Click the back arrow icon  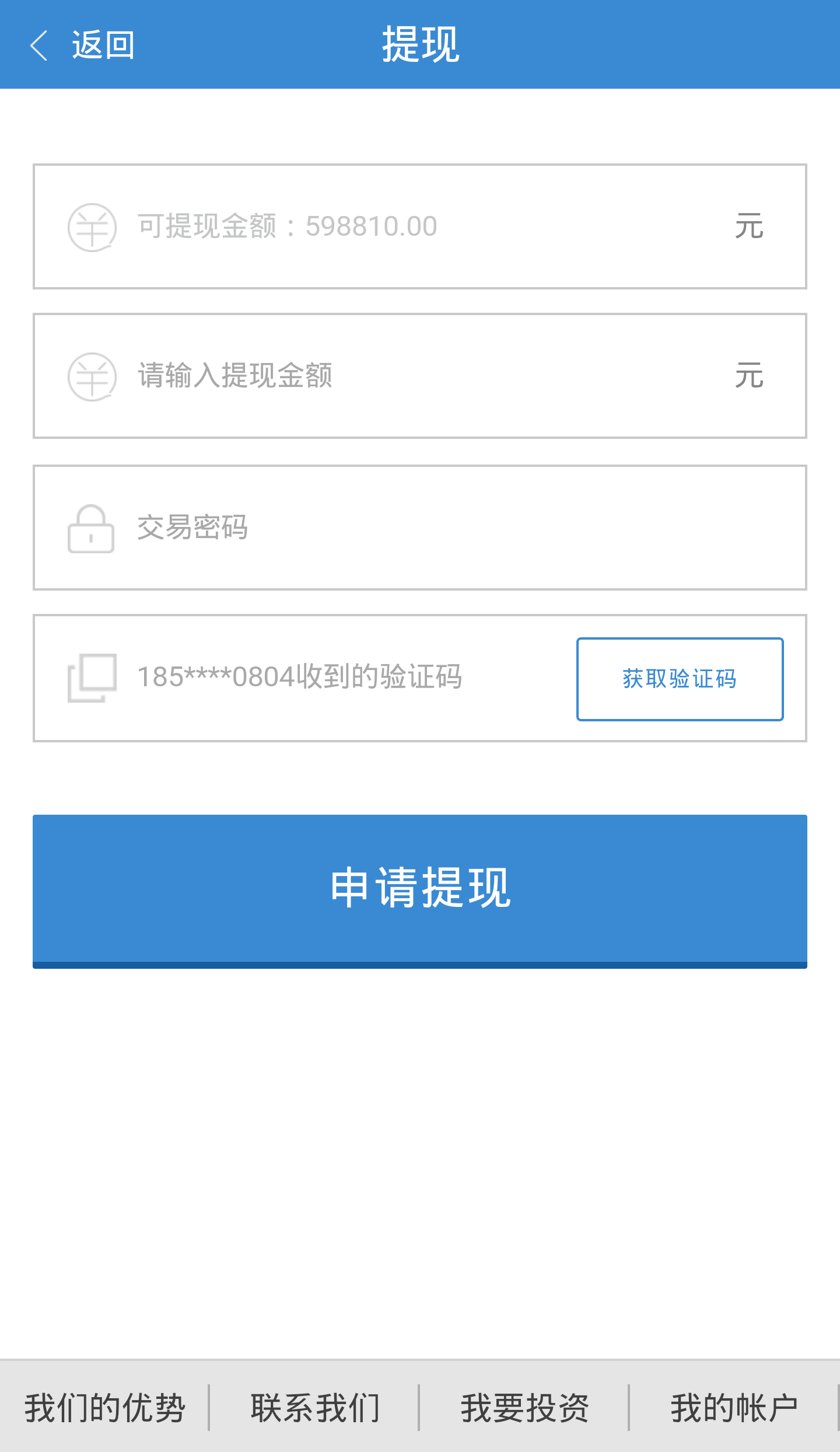[x=39, y=46]
